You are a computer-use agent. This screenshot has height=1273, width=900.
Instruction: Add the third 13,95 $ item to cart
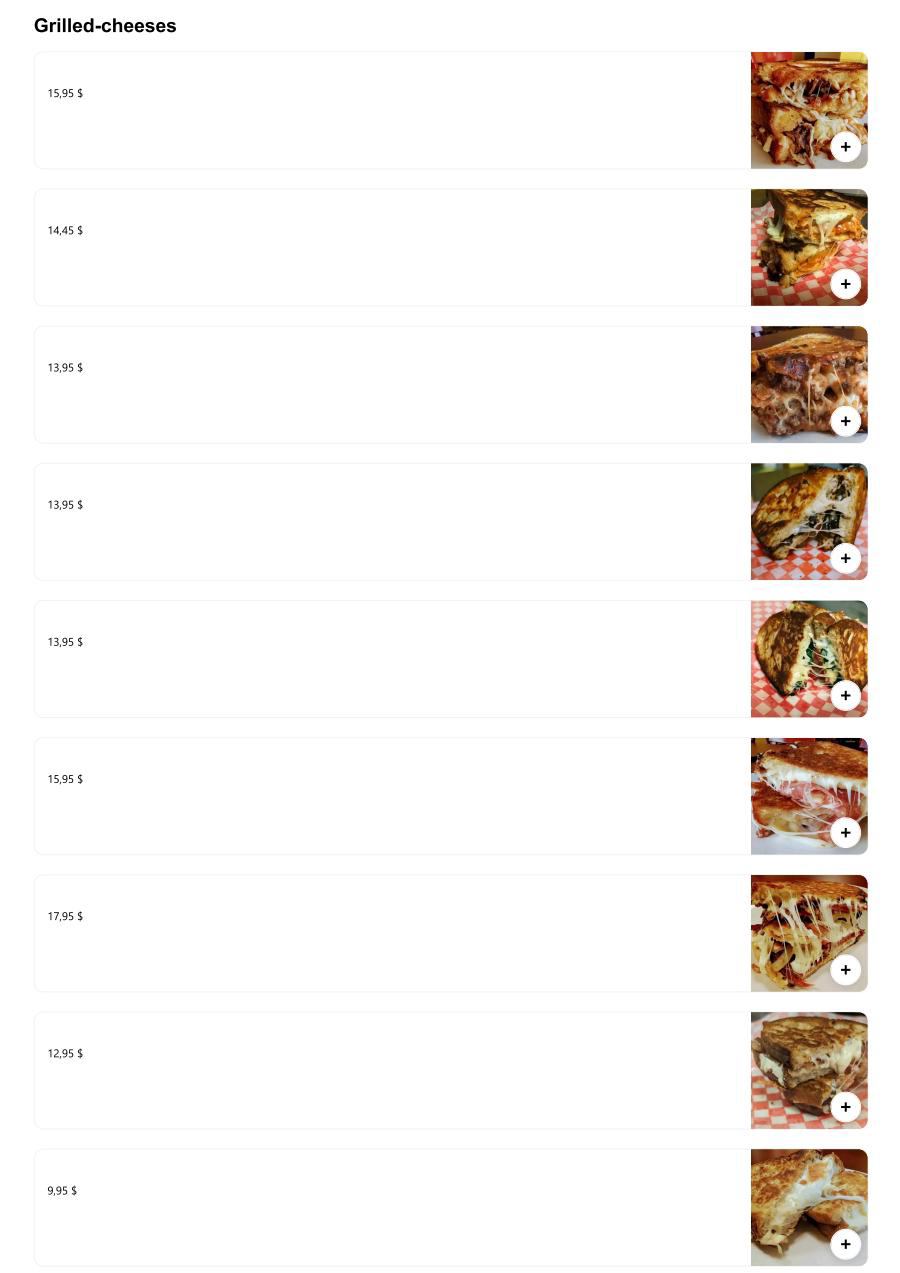coord(845,694)
